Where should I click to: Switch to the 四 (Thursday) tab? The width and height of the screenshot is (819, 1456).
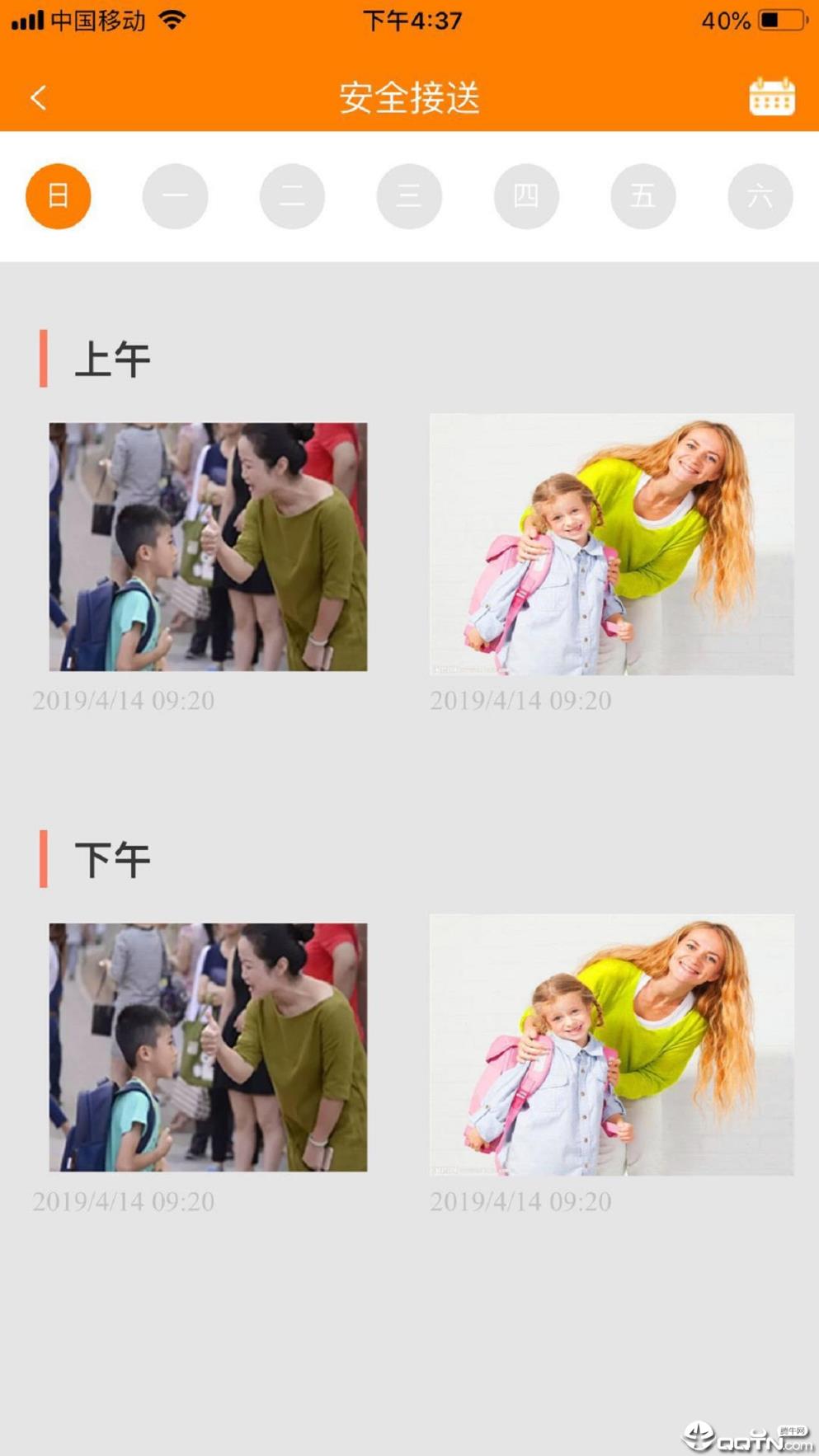pos(526,196)
